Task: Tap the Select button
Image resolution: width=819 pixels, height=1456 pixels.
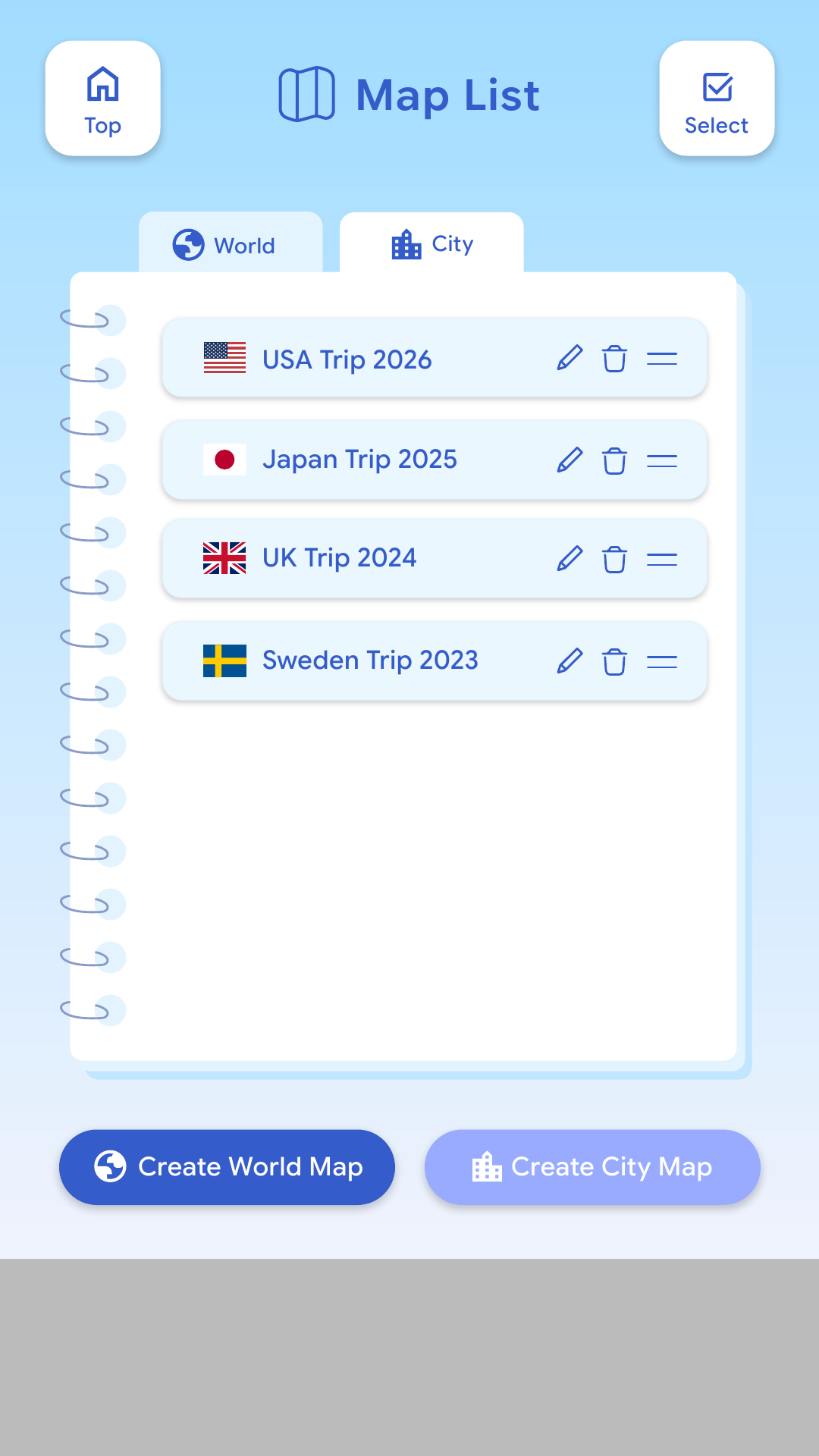Action: (717, 99)
